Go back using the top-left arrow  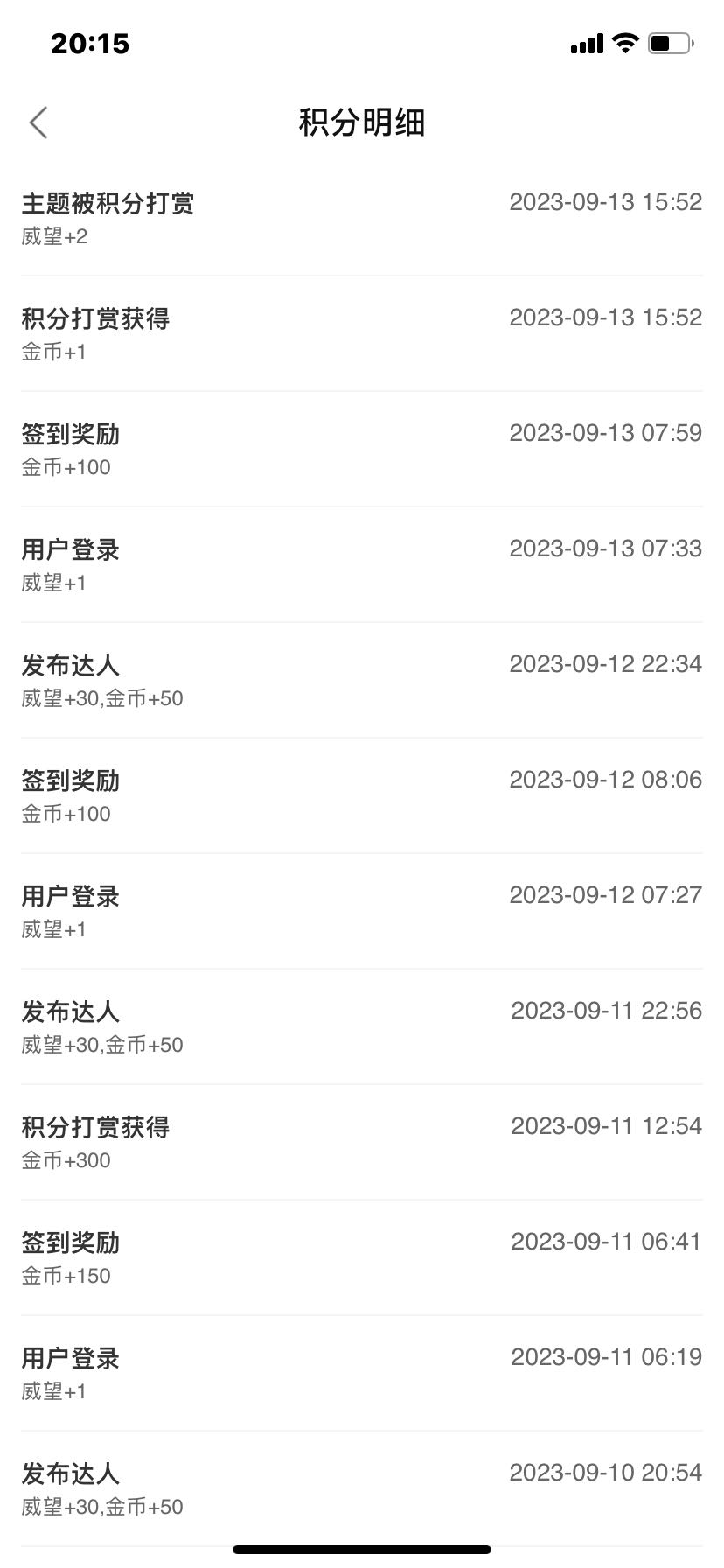38,122
